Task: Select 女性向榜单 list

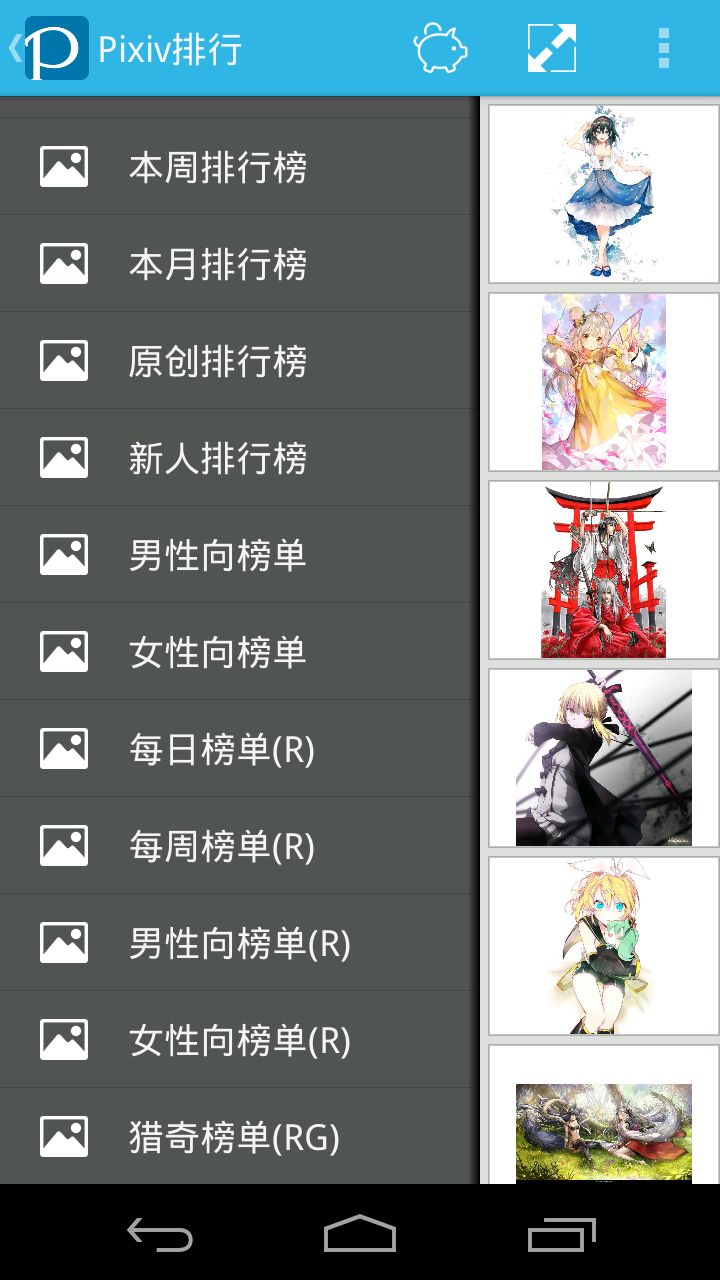Action: click(x=218, y=652)
